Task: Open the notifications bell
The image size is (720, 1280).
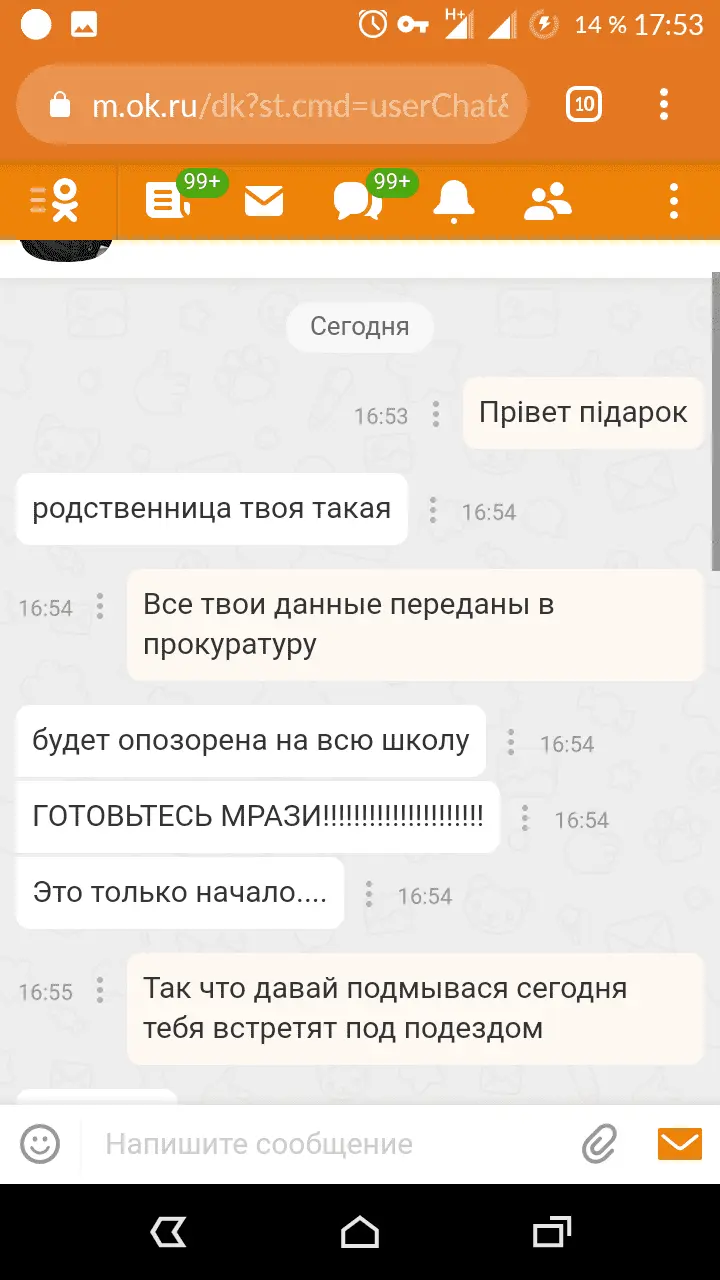Action: click(x=453, y=202)
